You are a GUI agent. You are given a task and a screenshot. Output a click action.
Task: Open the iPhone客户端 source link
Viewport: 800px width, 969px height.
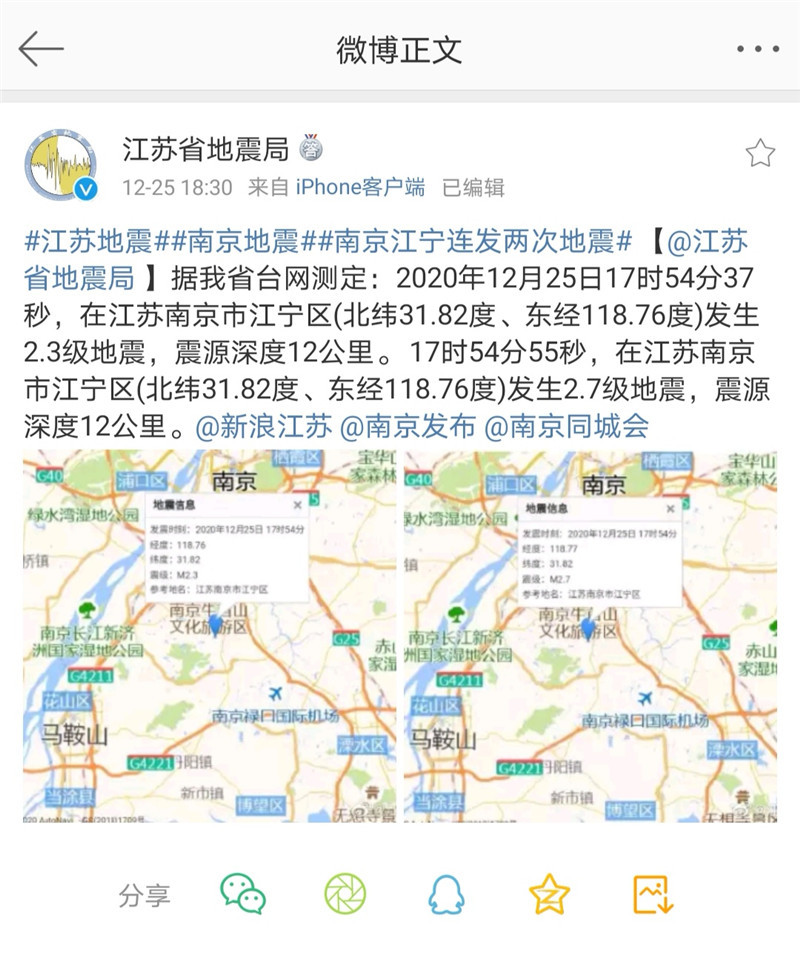(360, 187)
